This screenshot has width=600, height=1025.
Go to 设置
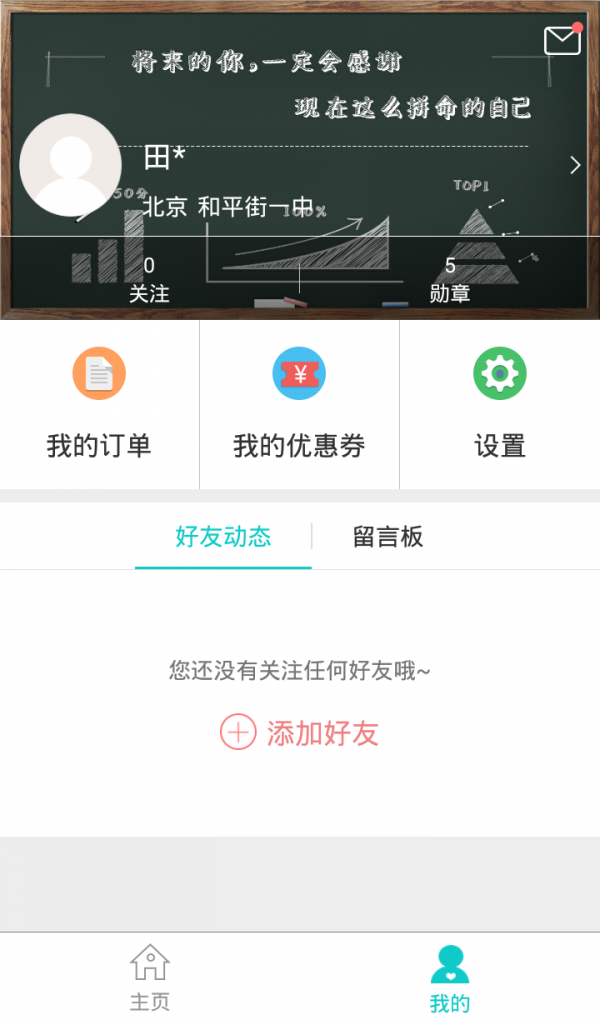point(499,405)
